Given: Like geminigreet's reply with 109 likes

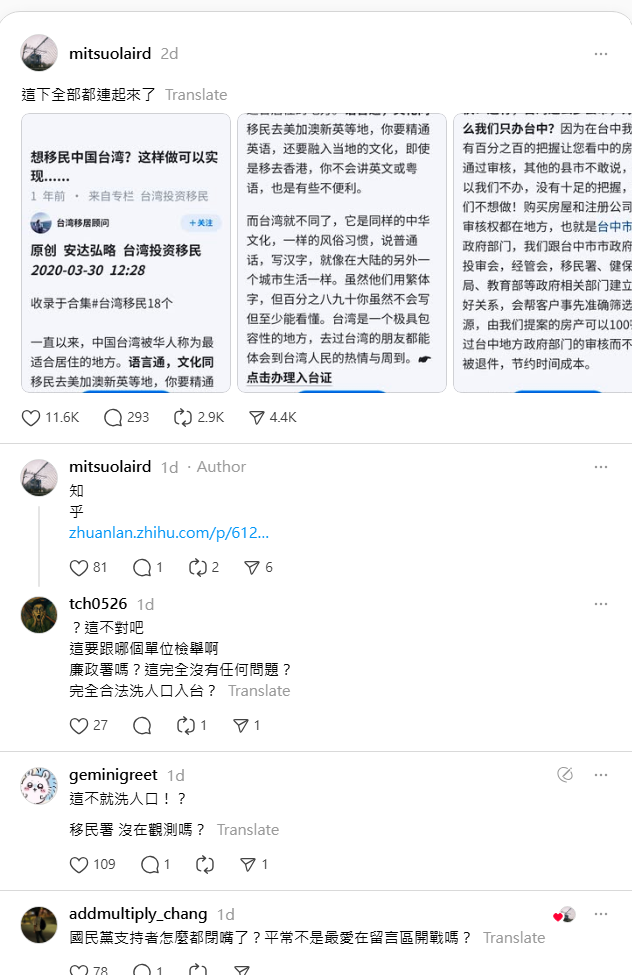Looking at the screenshot, I should (79, 864).
